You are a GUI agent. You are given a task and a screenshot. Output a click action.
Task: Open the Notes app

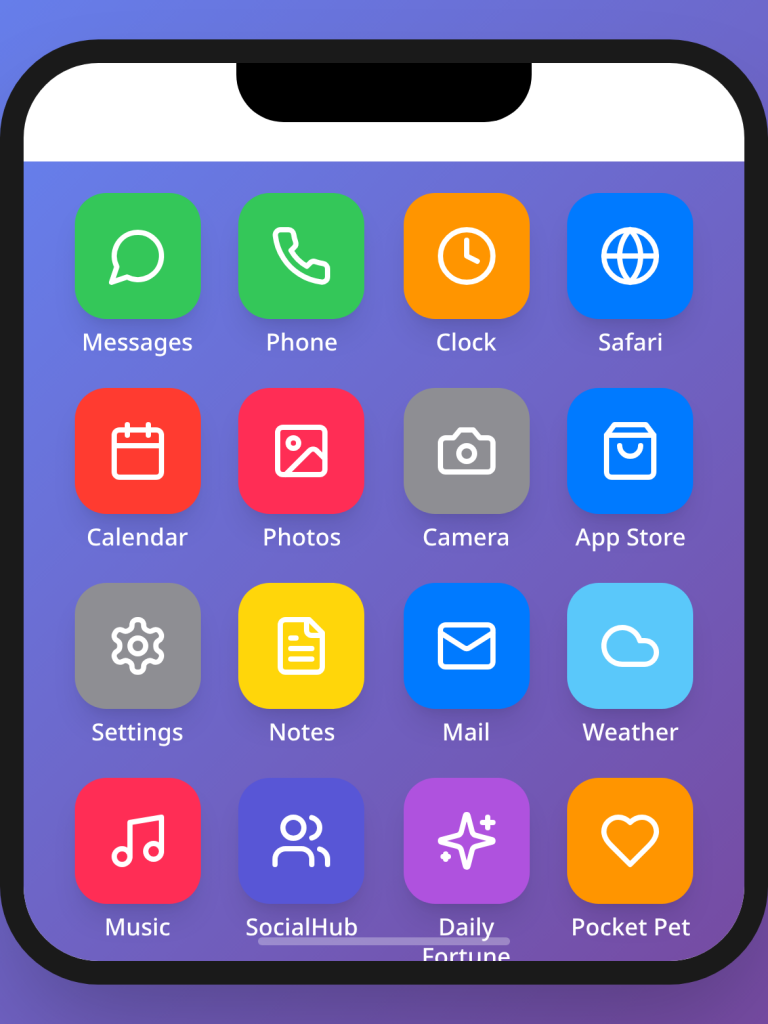click(302, 646)
